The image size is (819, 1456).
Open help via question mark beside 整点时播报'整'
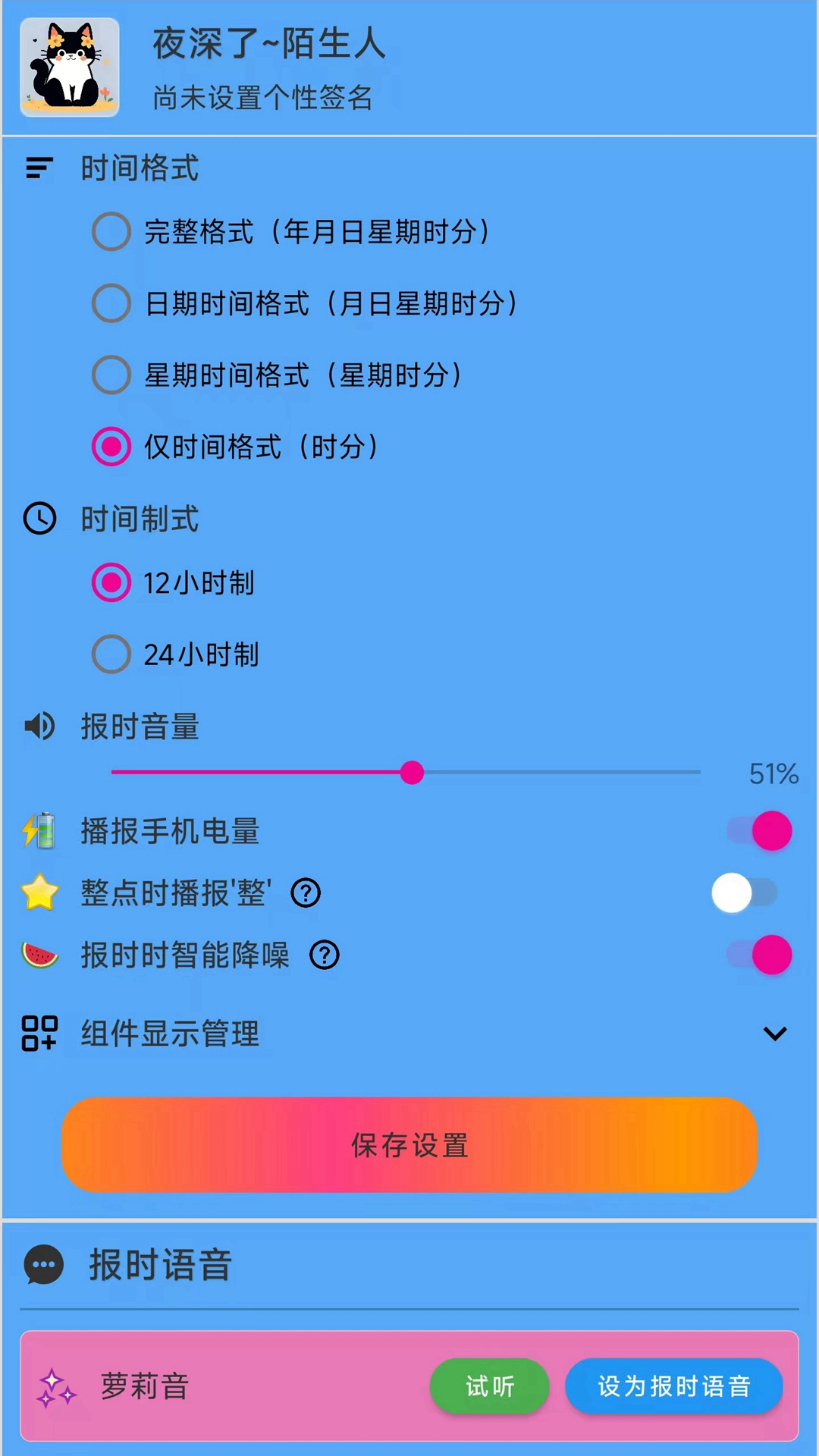click(305, 893)
